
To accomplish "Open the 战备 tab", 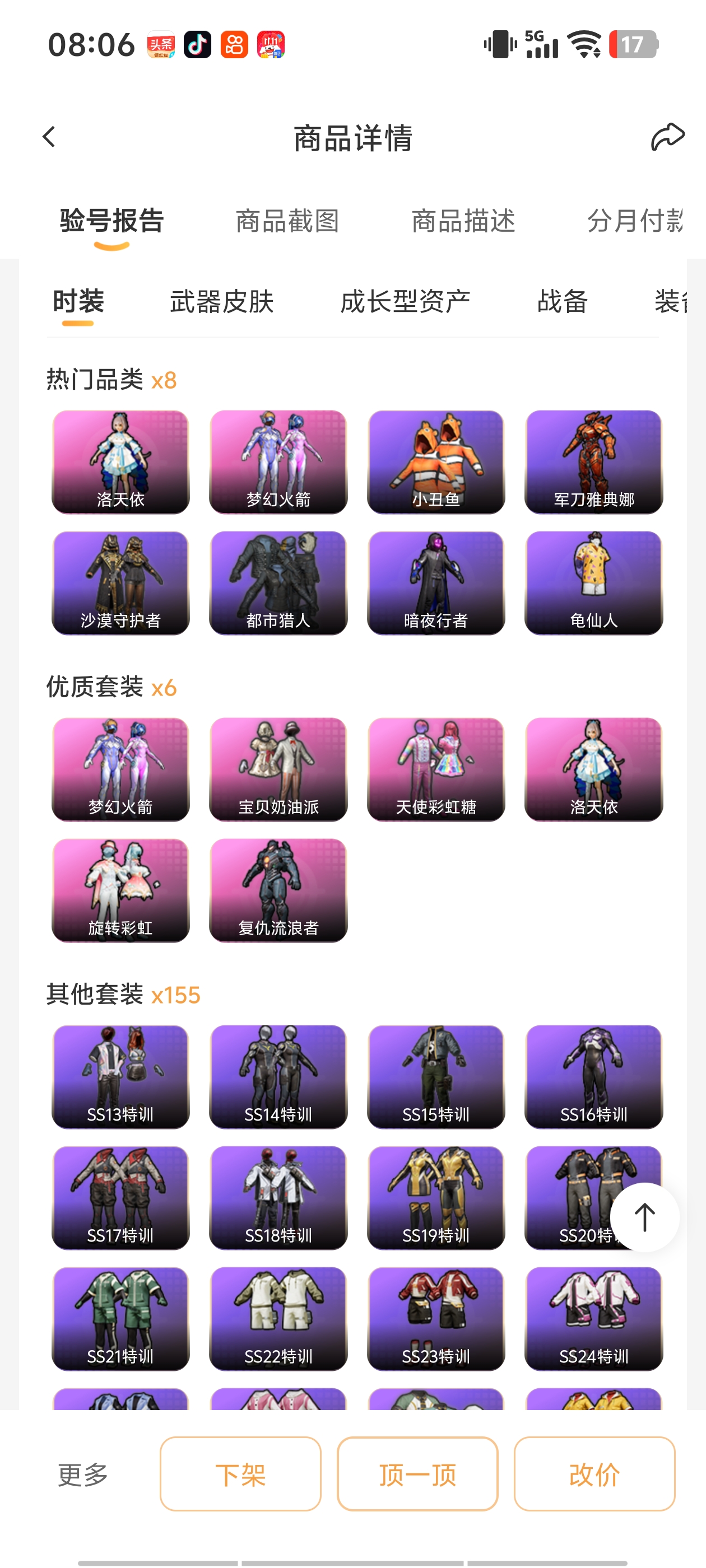I will click(562, 301).
